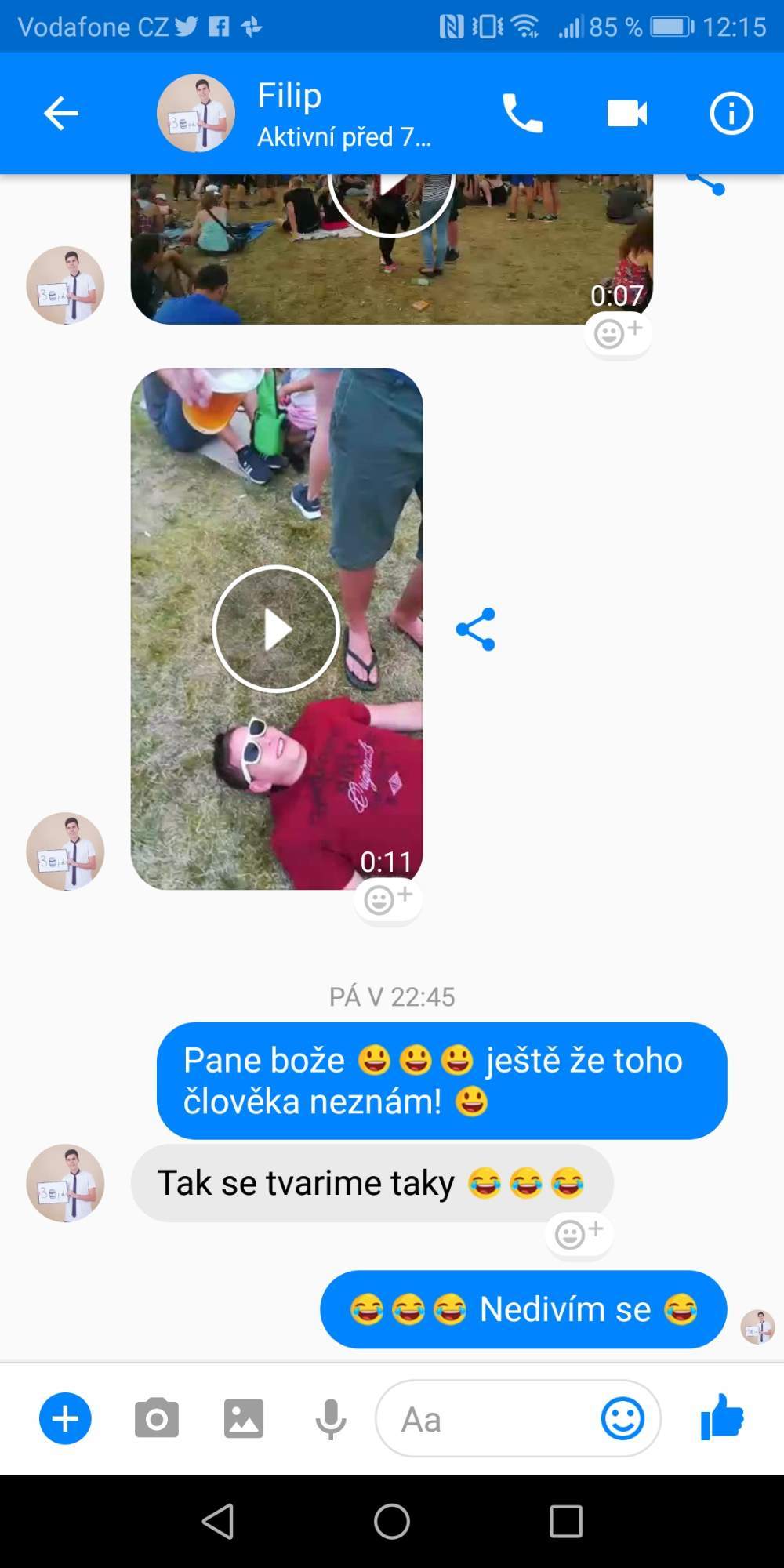
Task: Add a reaction to the 0:11 video
Action: pos(388,900)
